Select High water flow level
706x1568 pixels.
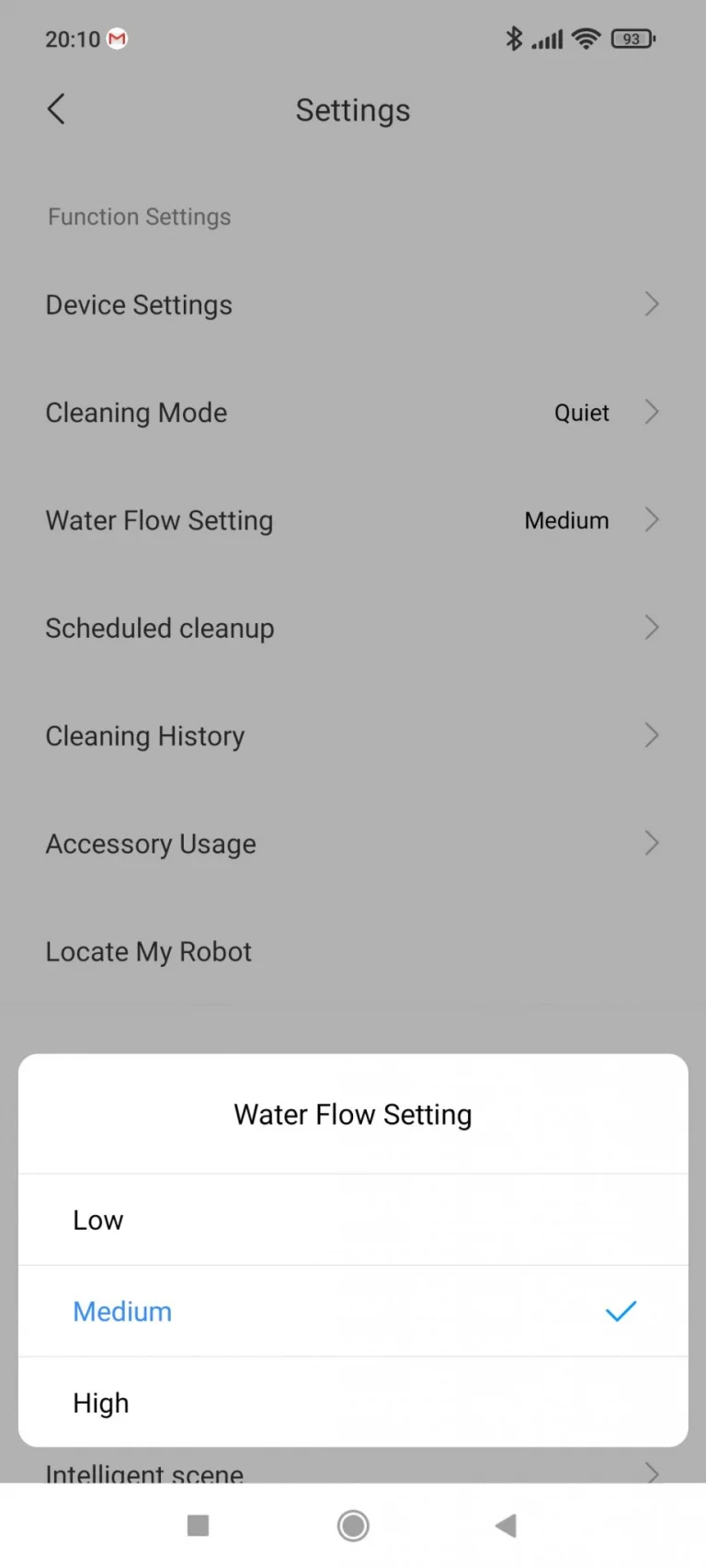352,1402
